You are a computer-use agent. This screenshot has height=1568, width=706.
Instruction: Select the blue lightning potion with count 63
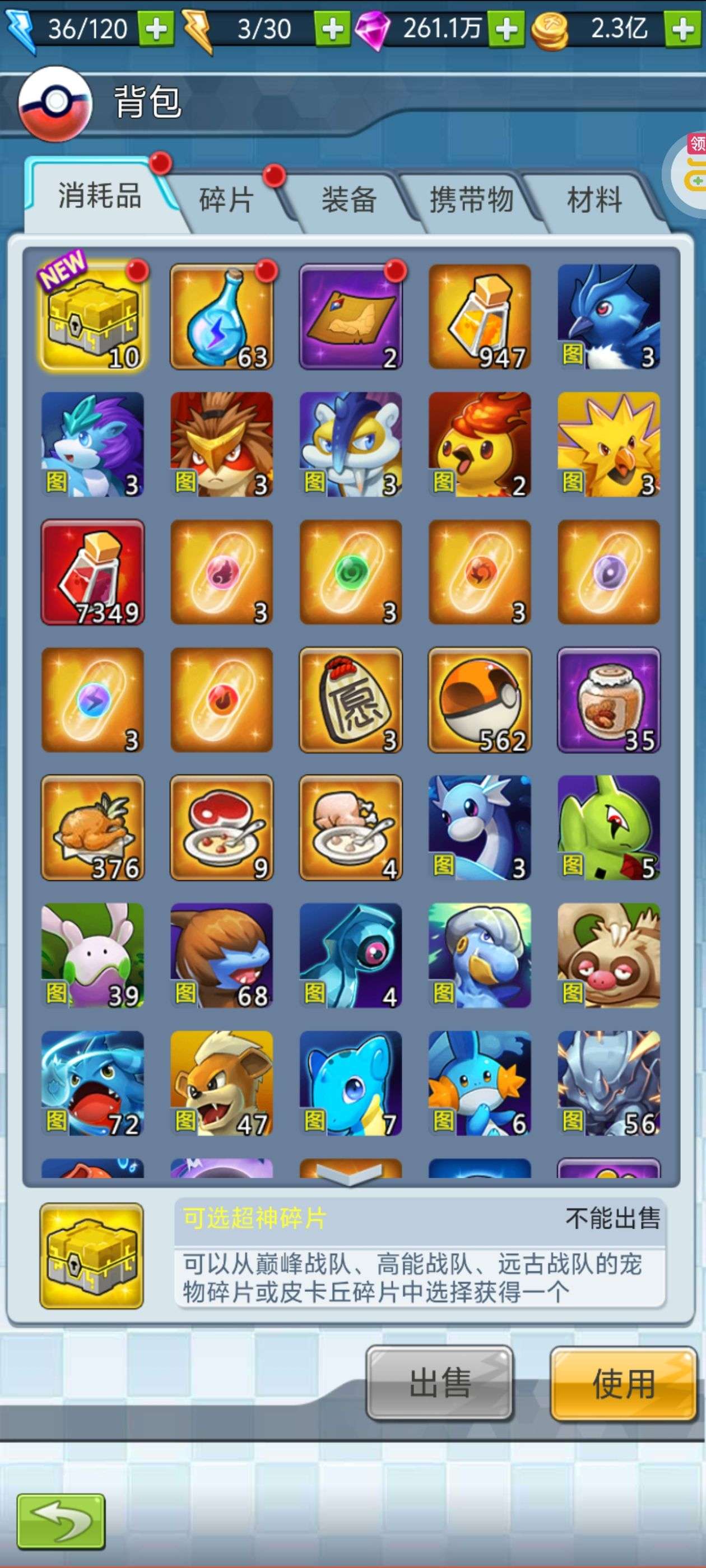point(222,316)
